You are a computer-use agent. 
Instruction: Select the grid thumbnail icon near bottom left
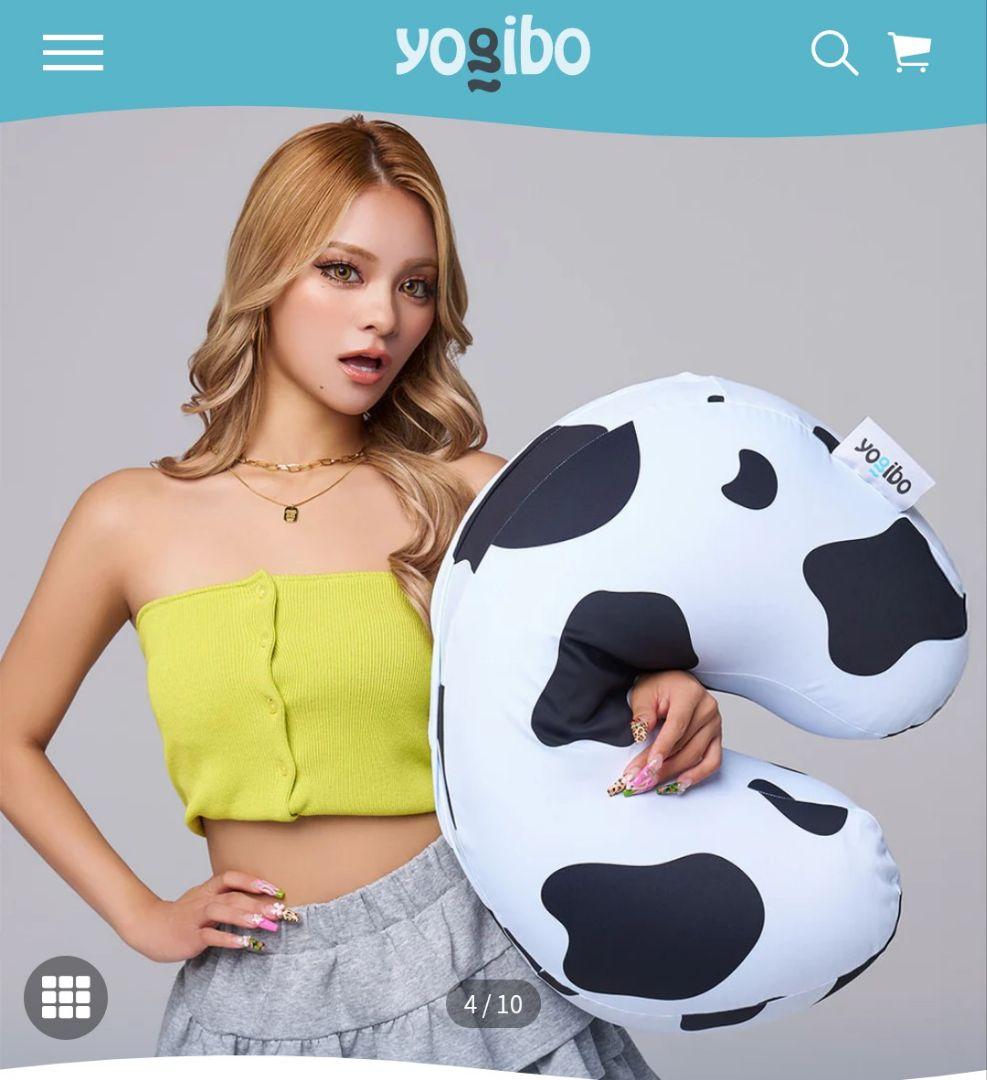65,995
